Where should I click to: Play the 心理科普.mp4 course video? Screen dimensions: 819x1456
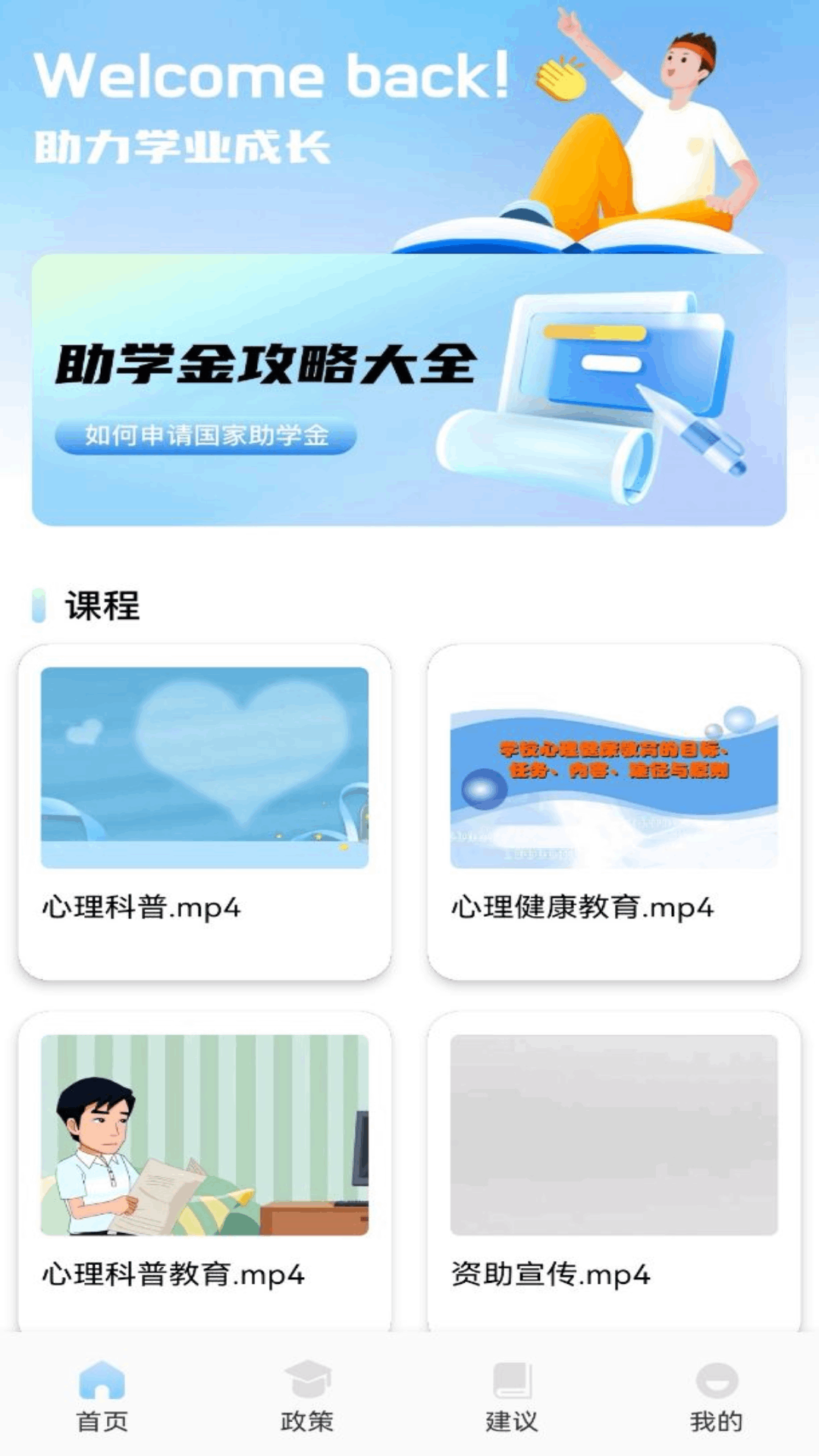pyautogui.click(x=205, y=766)
